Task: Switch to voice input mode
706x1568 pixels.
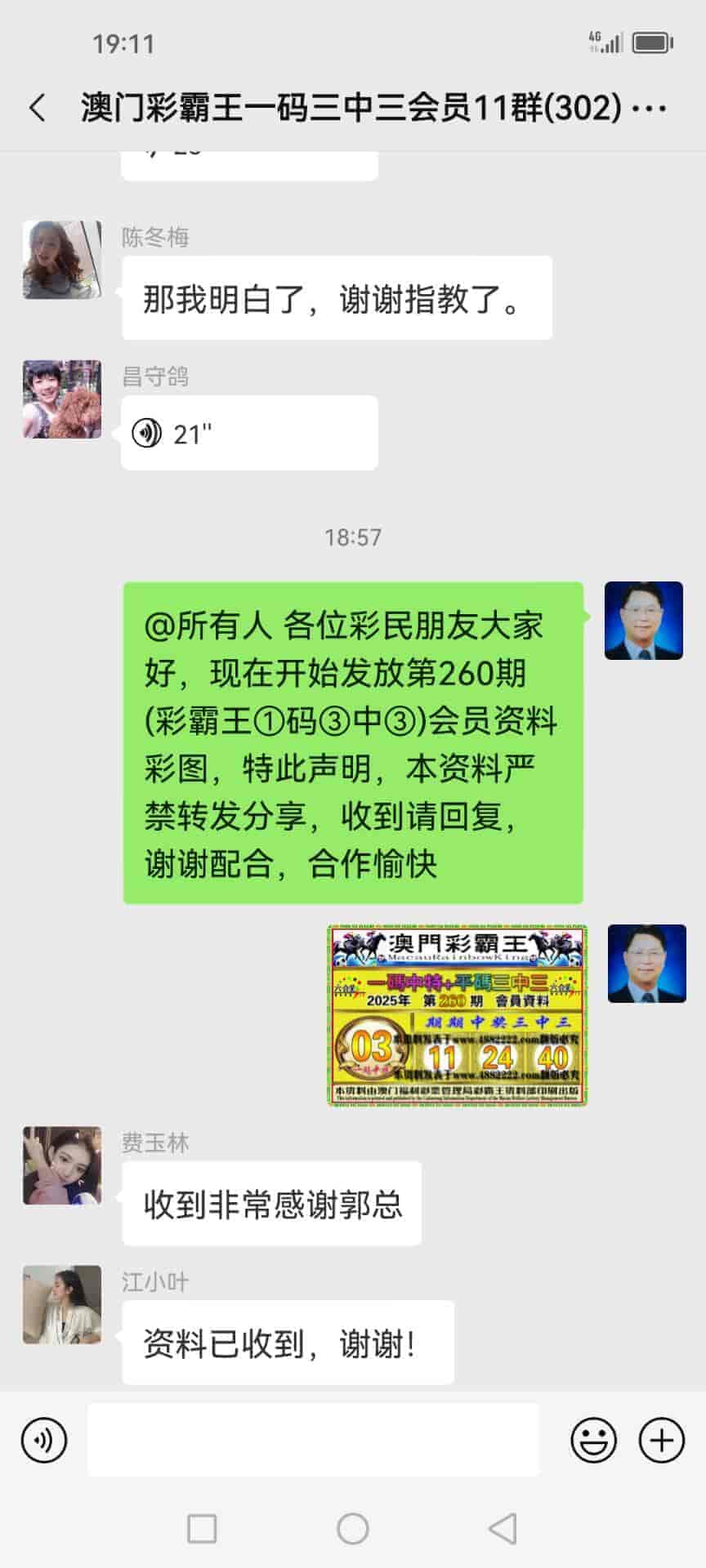Action: [x=44, y=1440]
